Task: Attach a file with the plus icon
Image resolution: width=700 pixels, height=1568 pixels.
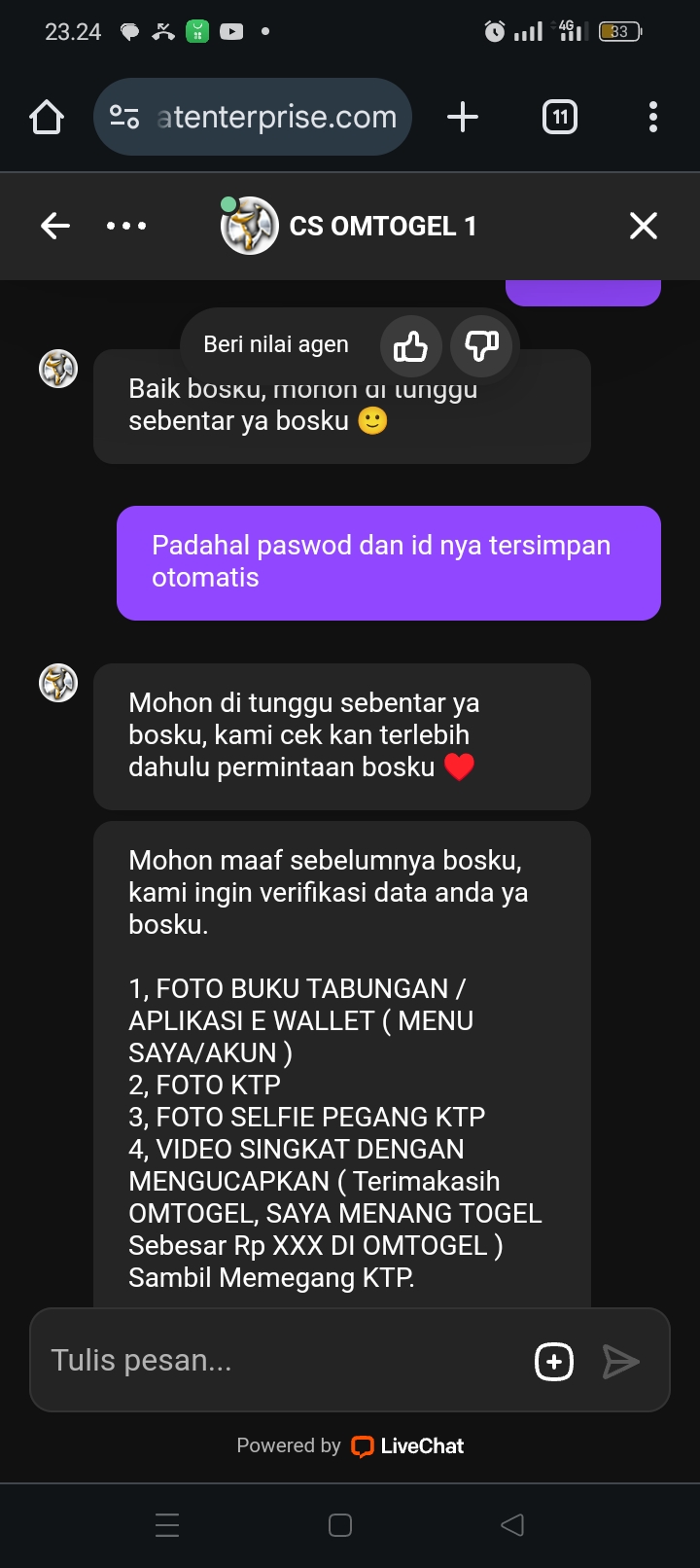Action: pos(554,1361)
